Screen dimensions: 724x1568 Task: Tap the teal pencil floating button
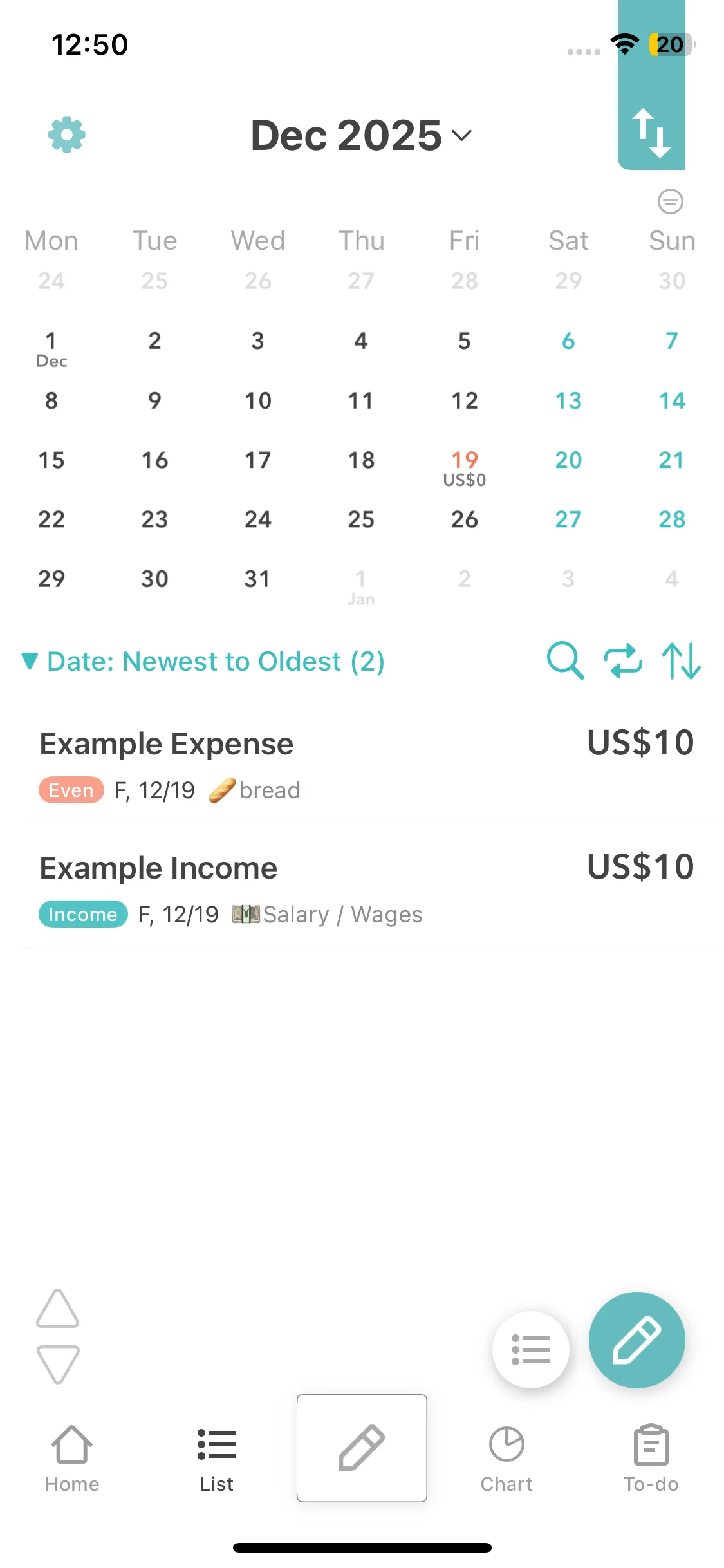click(x=637, y=1340)
